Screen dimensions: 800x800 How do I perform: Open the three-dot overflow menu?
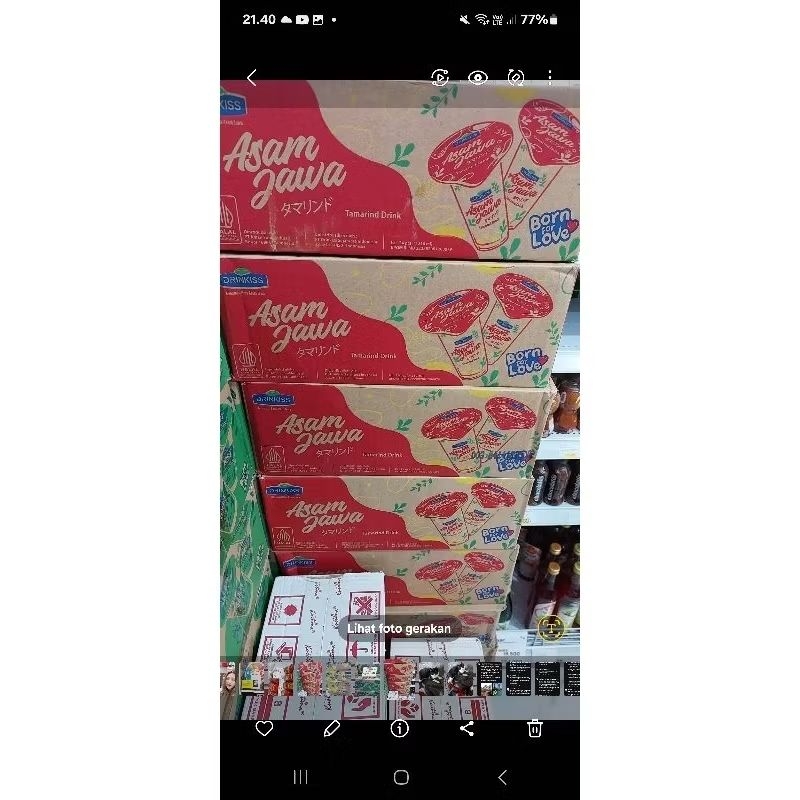point(550,78)
